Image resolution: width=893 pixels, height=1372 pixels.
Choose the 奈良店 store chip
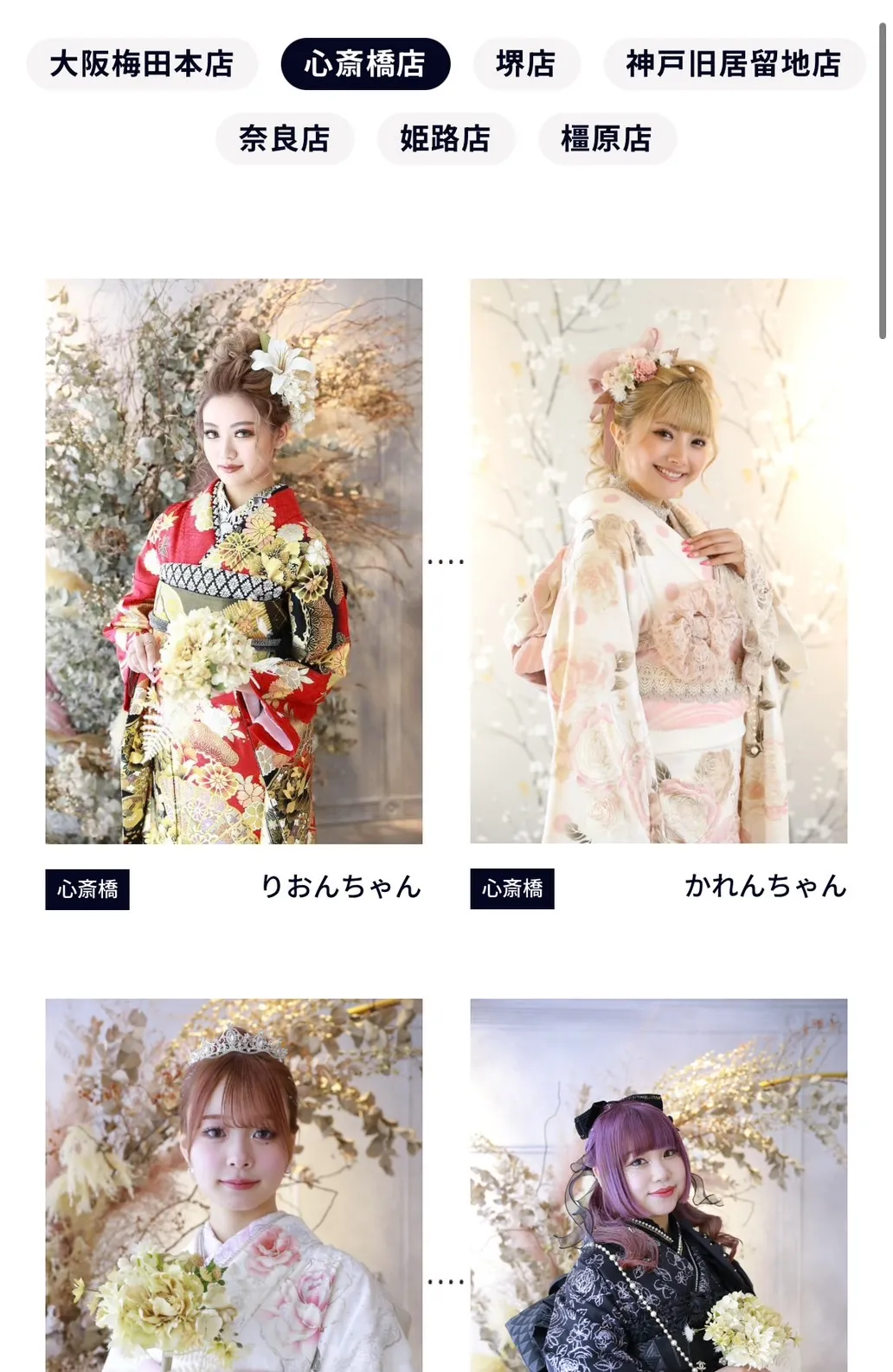point(285,138)
